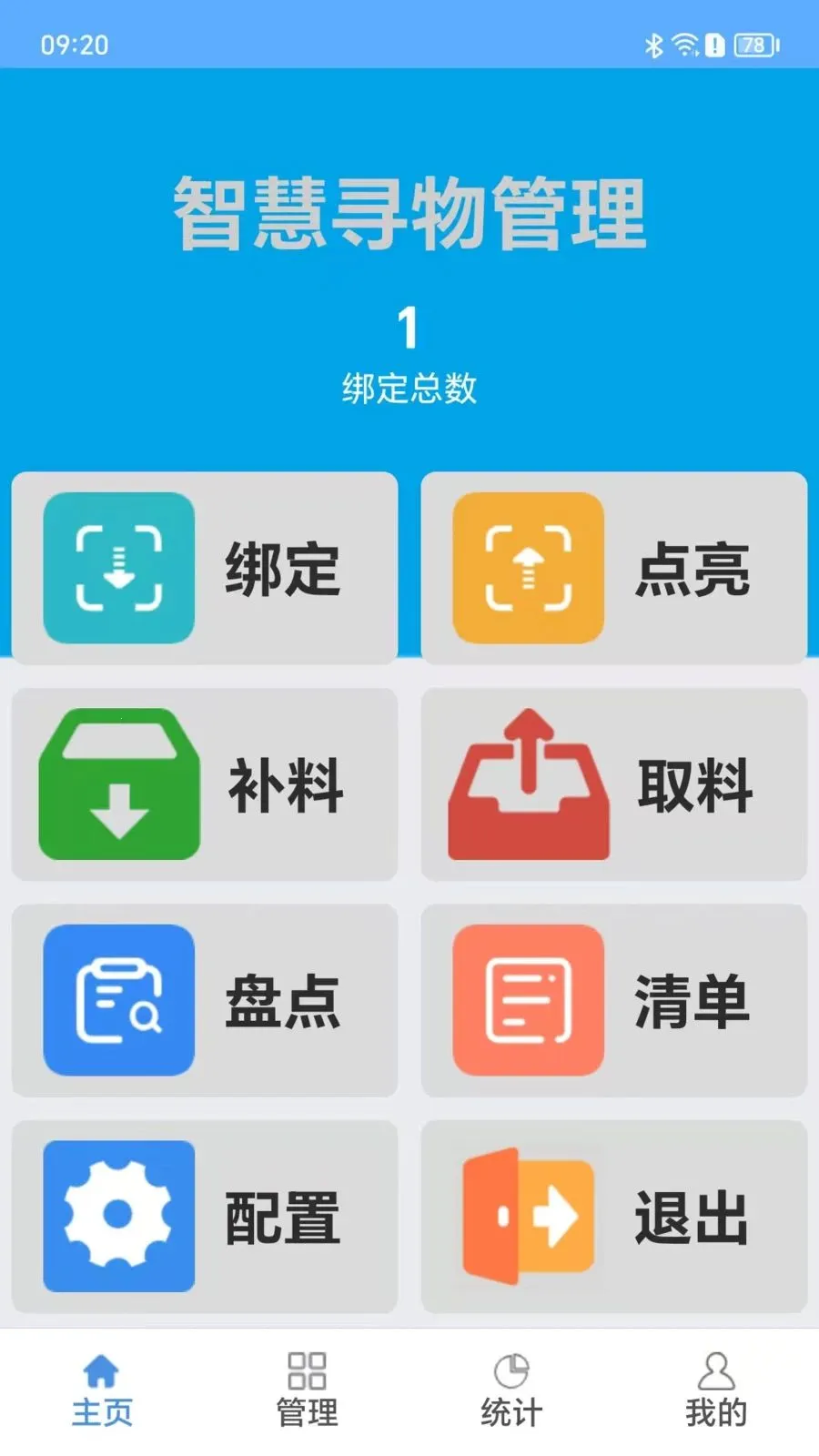Tap the 退出 exit-door icon
The image size is (819, 1456).
click(528, 1217)
